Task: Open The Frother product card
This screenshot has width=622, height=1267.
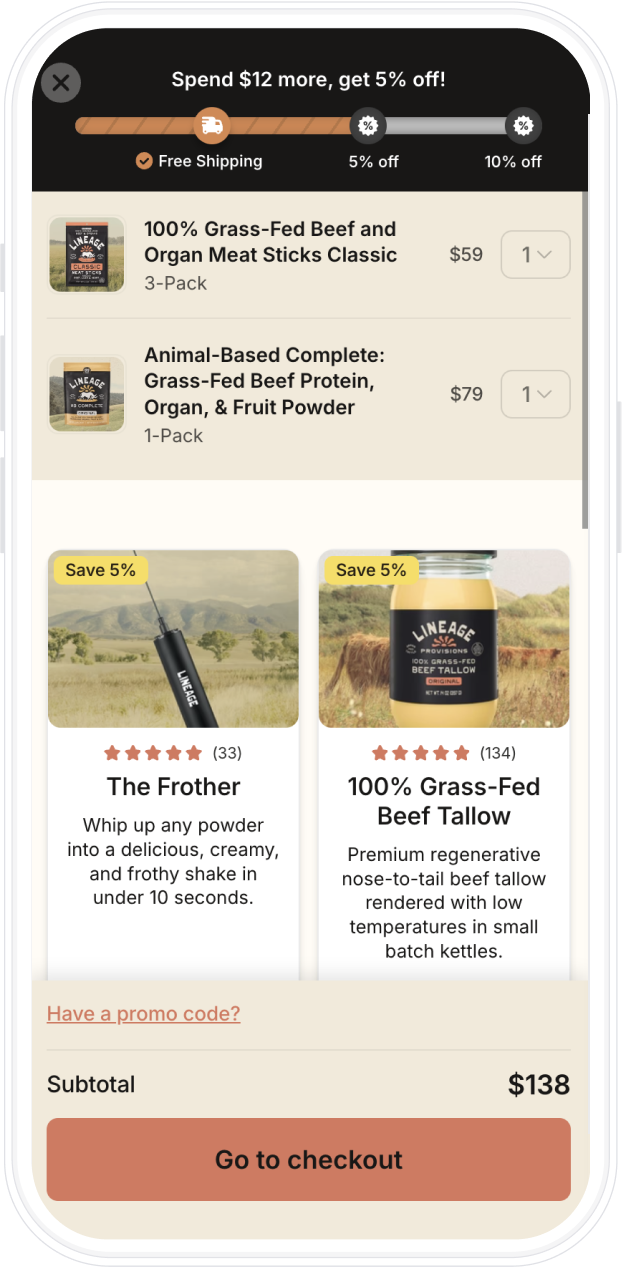Action: 173,787
